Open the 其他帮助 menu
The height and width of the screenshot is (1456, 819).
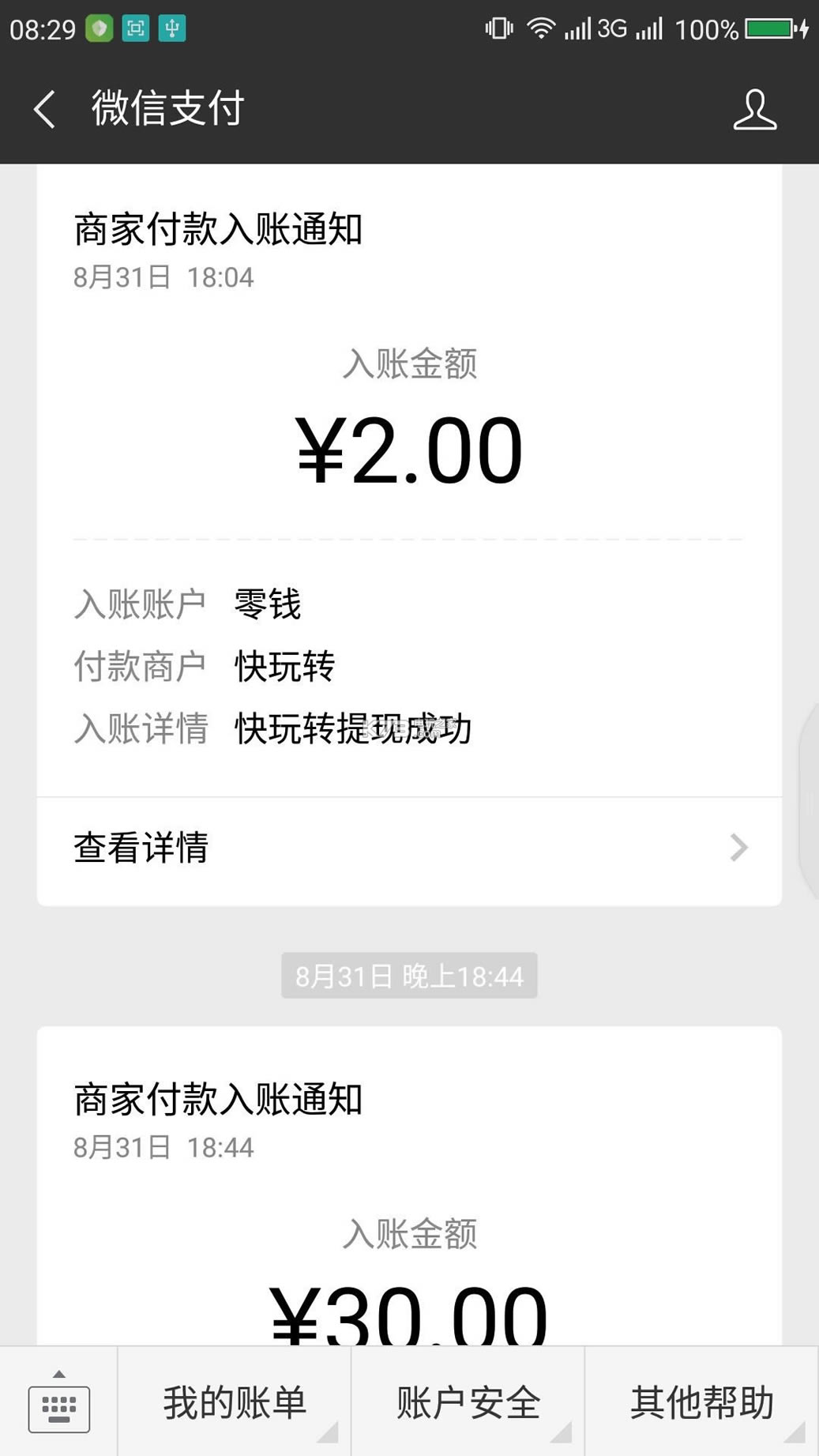coord(701,1402)
